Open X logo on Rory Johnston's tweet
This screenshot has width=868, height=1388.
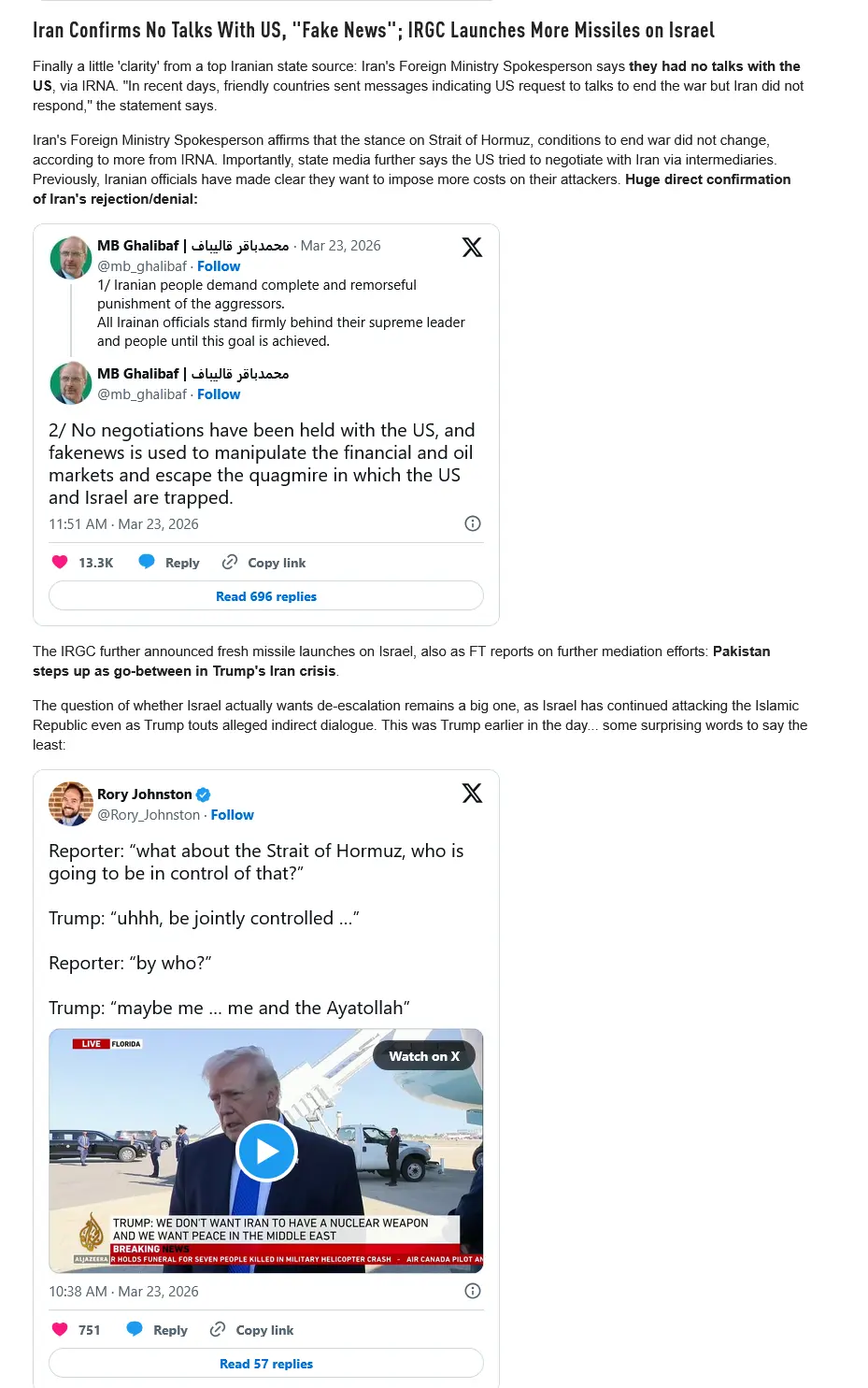(472, 794)
